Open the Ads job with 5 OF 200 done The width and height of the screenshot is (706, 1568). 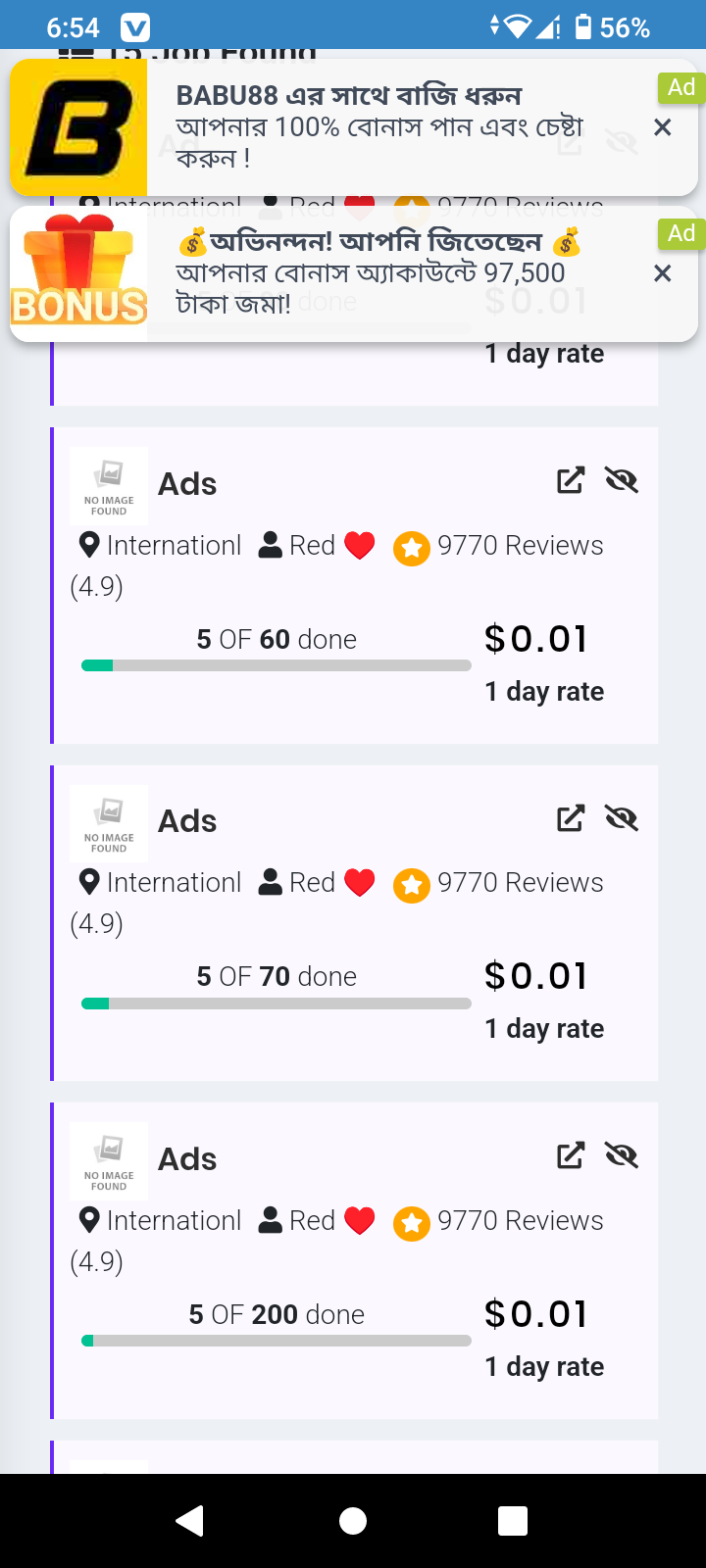coord(354,1260)
